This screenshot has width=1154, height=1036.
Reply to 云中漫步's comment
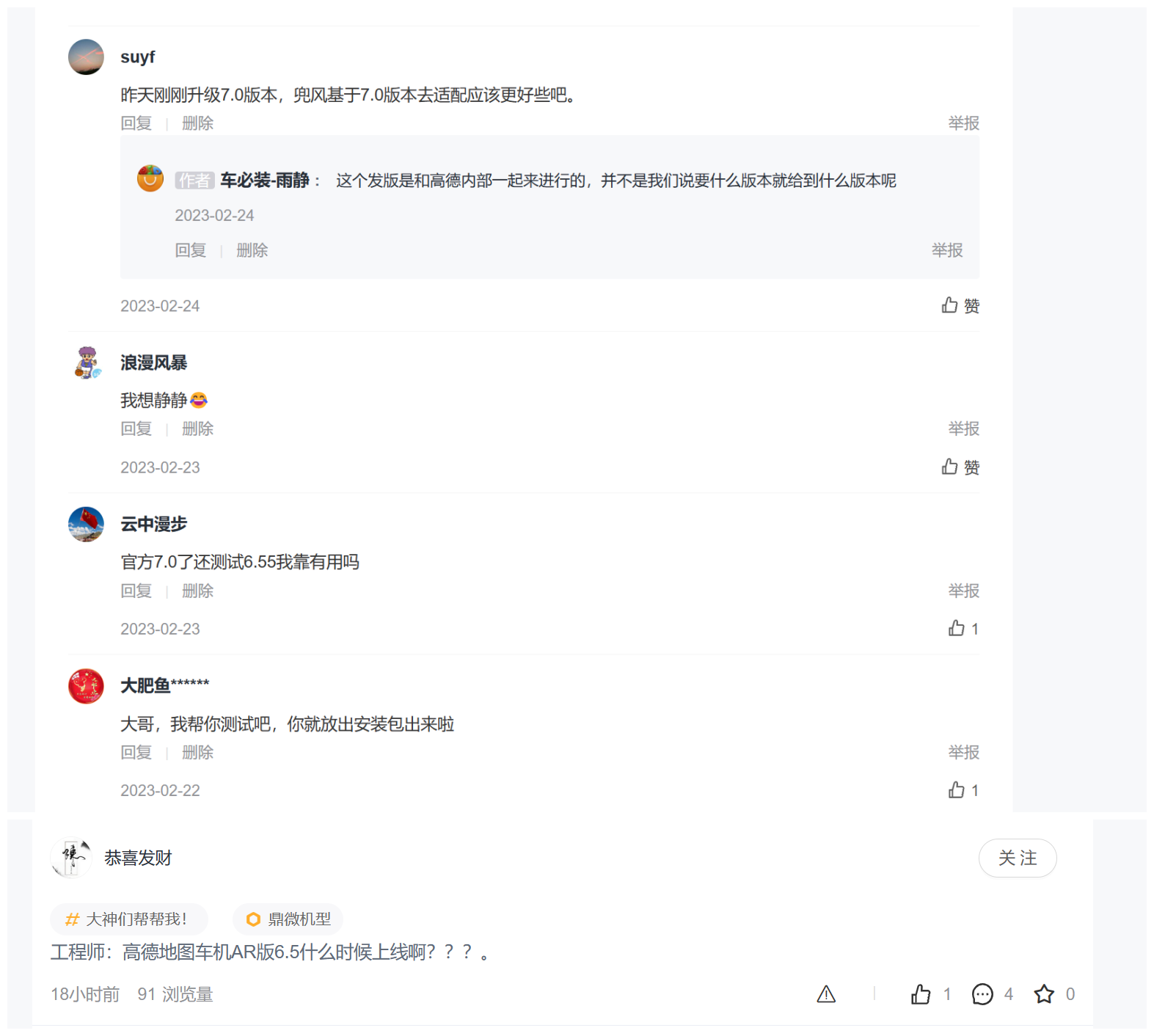tap(136, 591)
